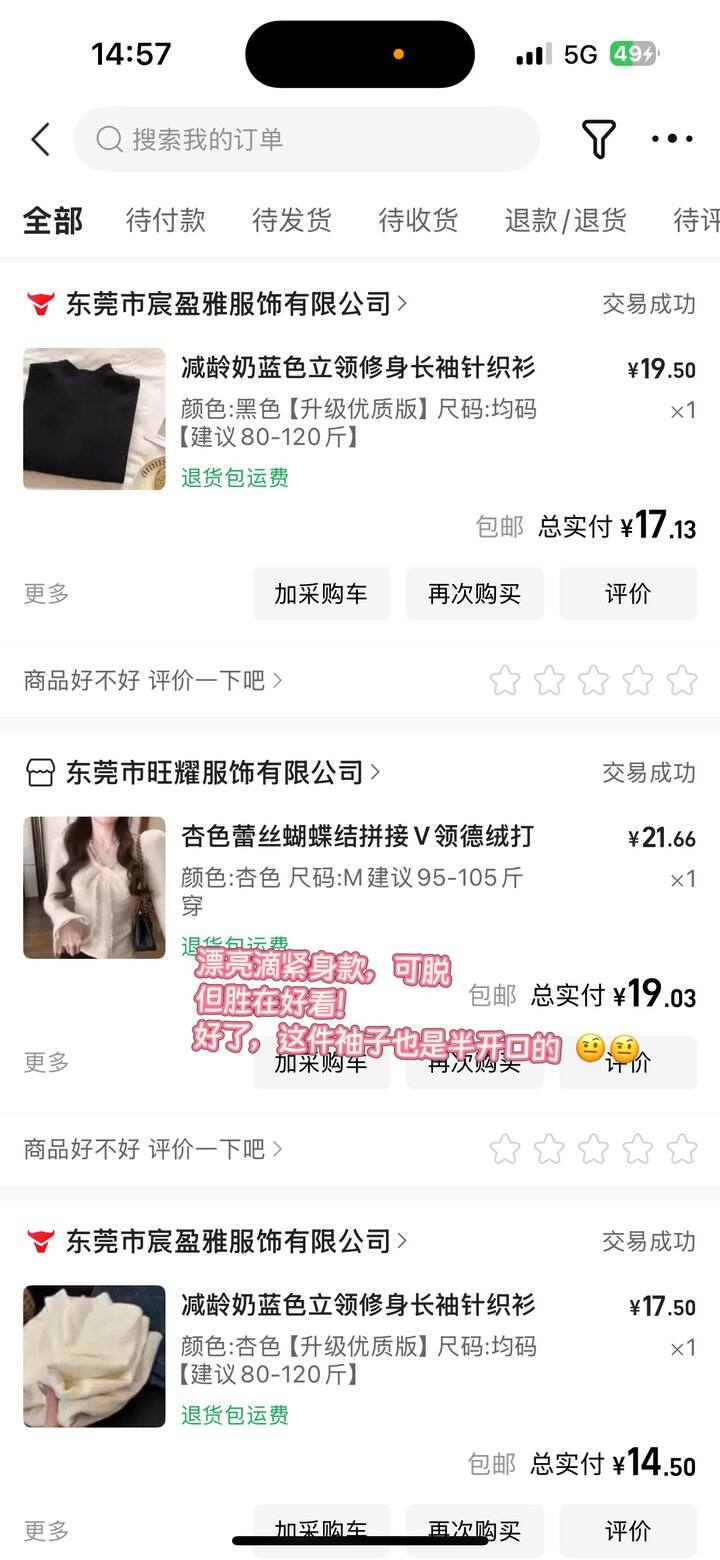Switch to the 退款/退货 tab
This screenshot has width=720, height=1560.
pyautogui.click(x=565, y=220)
